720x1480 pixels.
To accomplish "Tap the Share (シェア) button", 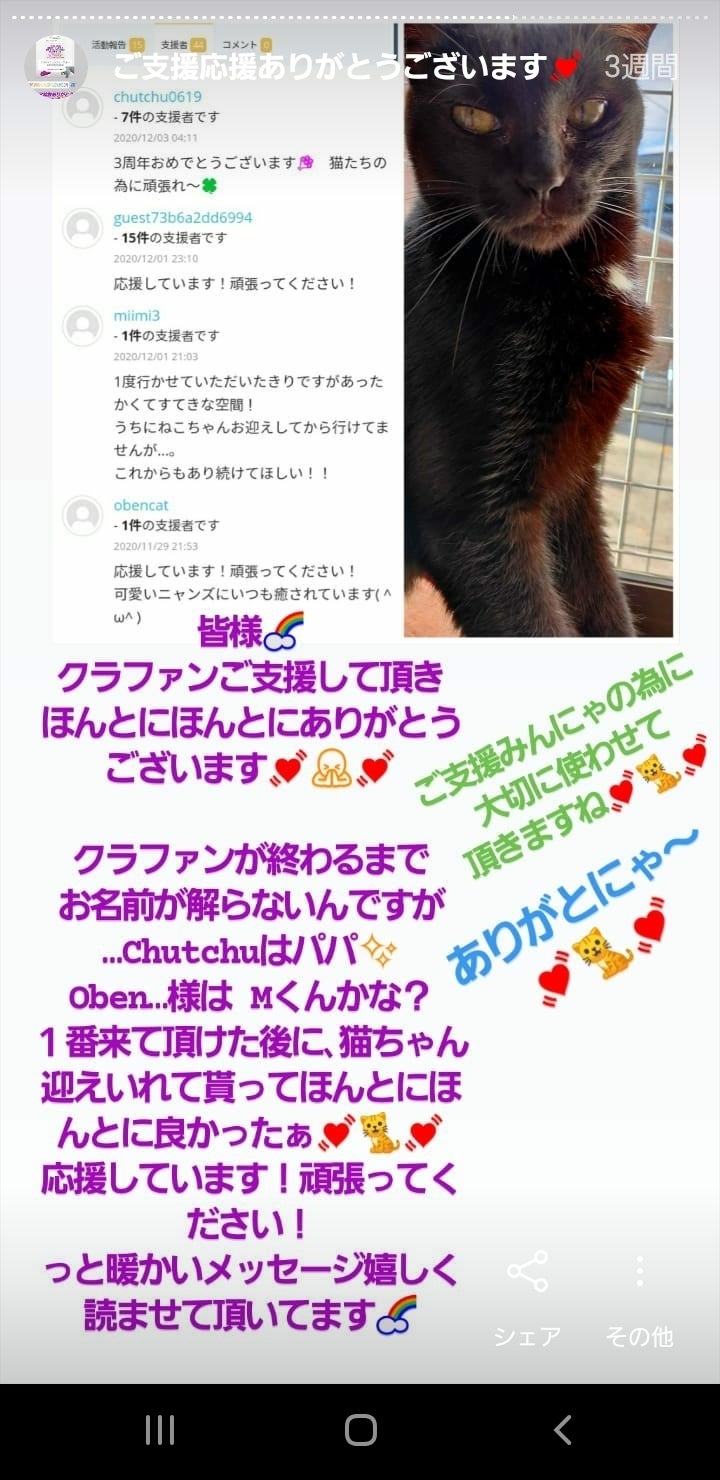I will tap(527, 1297).
